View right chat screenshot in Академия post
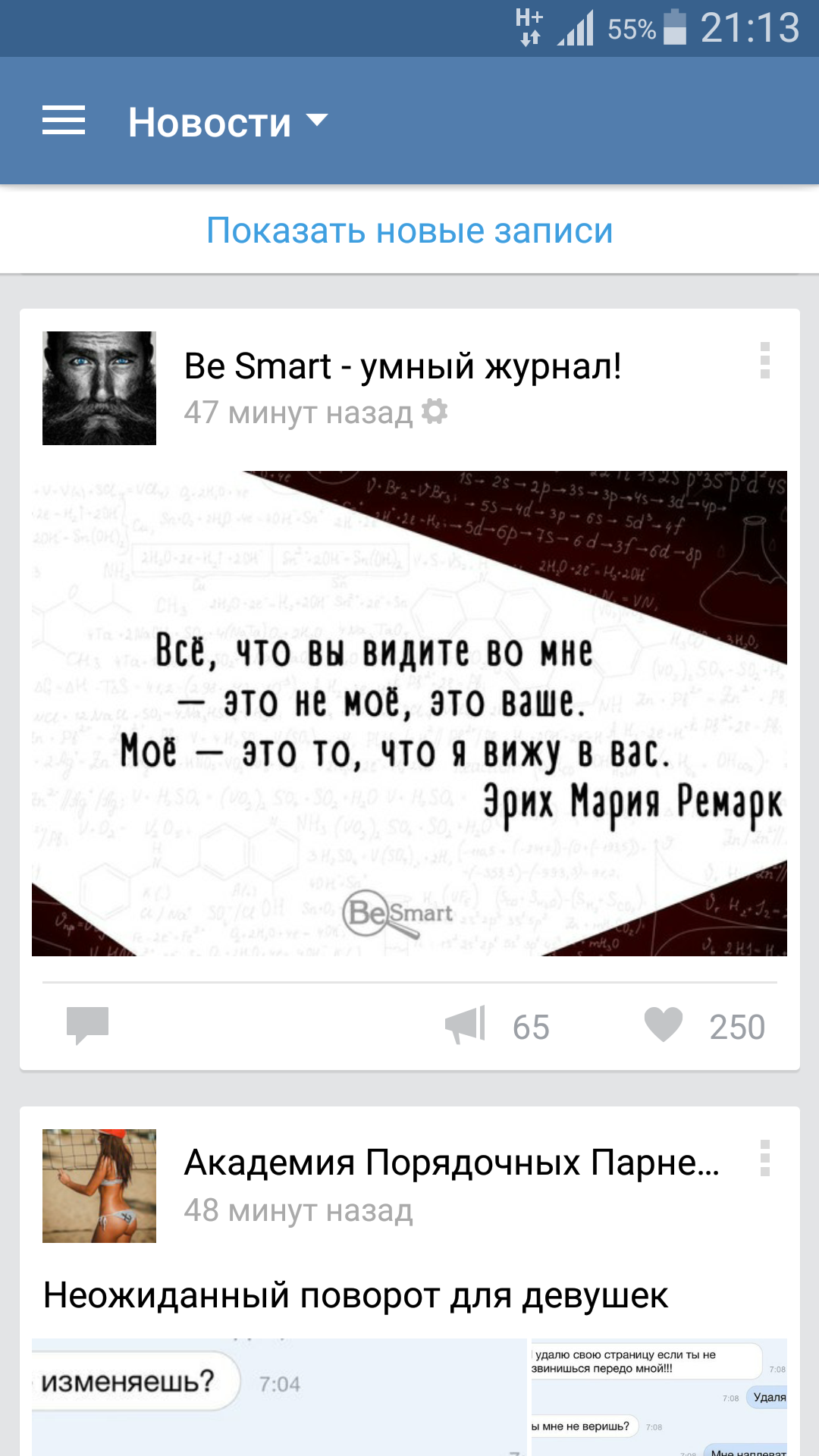The width and height of the screenshot is (819, 1456). pos(659,1397)
